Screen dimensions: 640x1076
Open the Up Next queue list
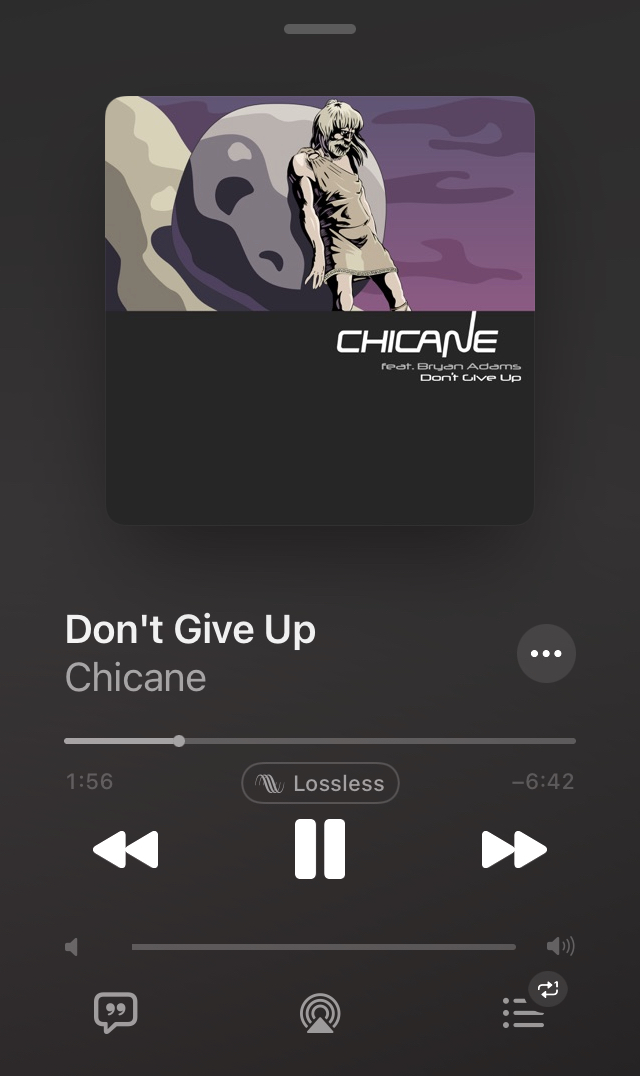[x=523, y=1013]
